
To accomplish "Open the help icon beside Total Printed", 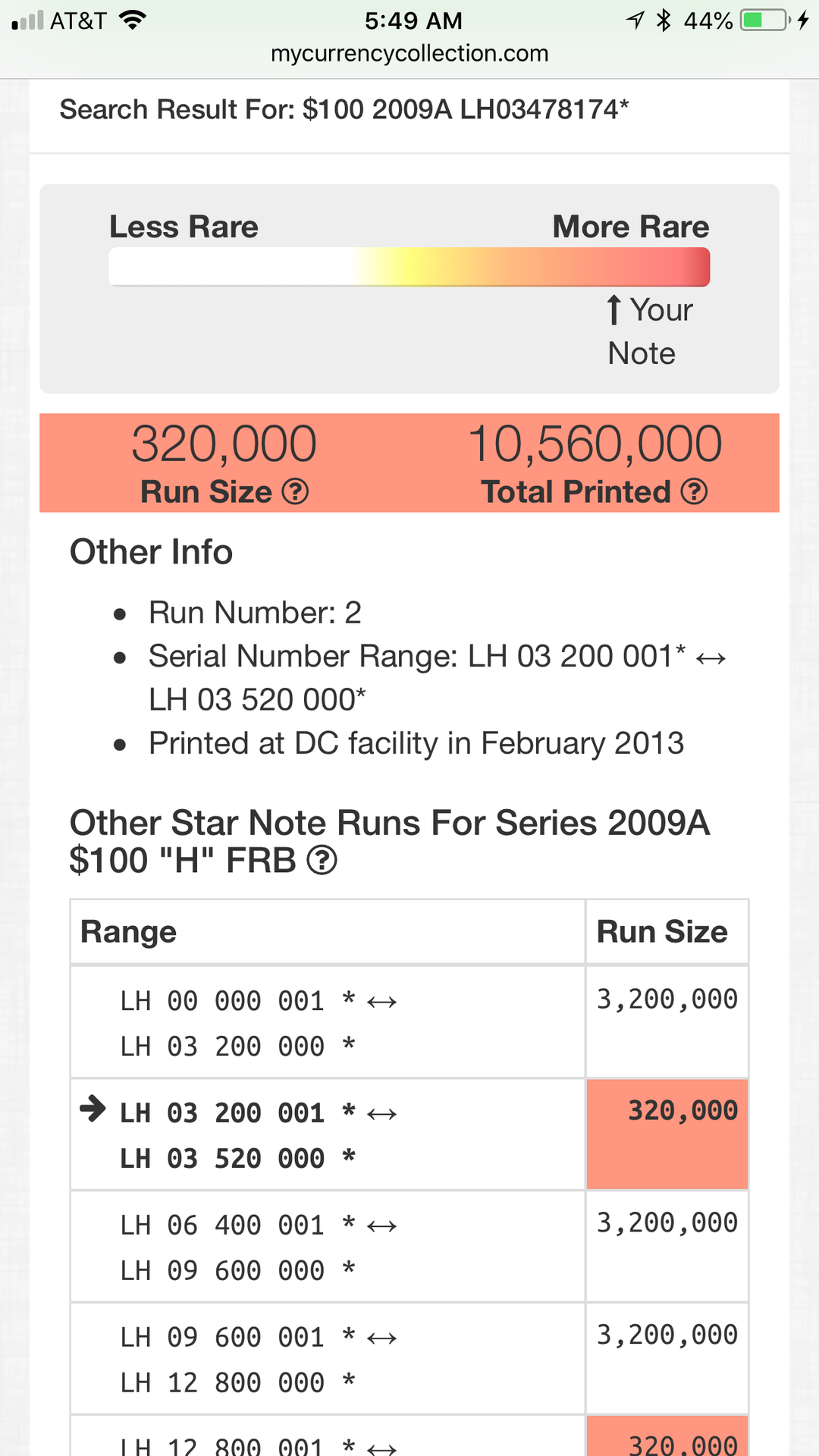I will coord(694,492).
